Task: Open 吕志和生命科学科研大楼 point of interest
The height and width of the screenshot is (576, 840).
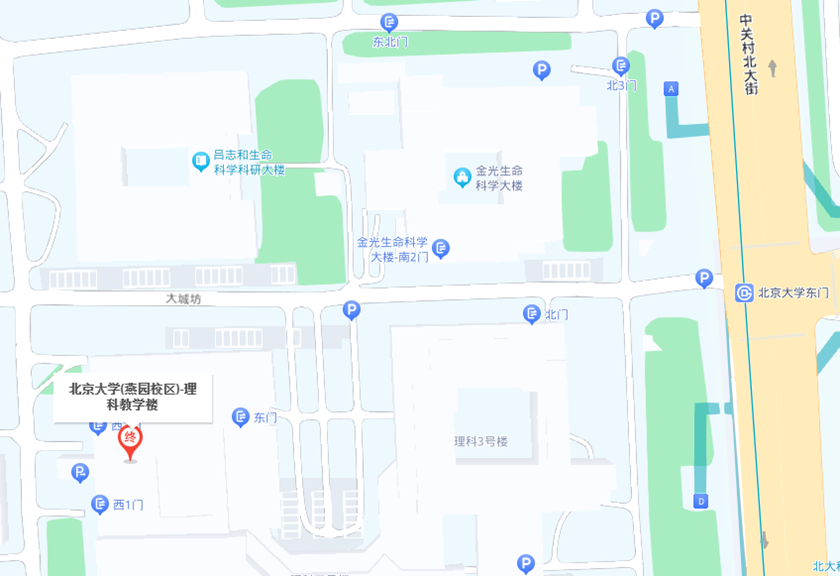Action: [x=201, y=158]
